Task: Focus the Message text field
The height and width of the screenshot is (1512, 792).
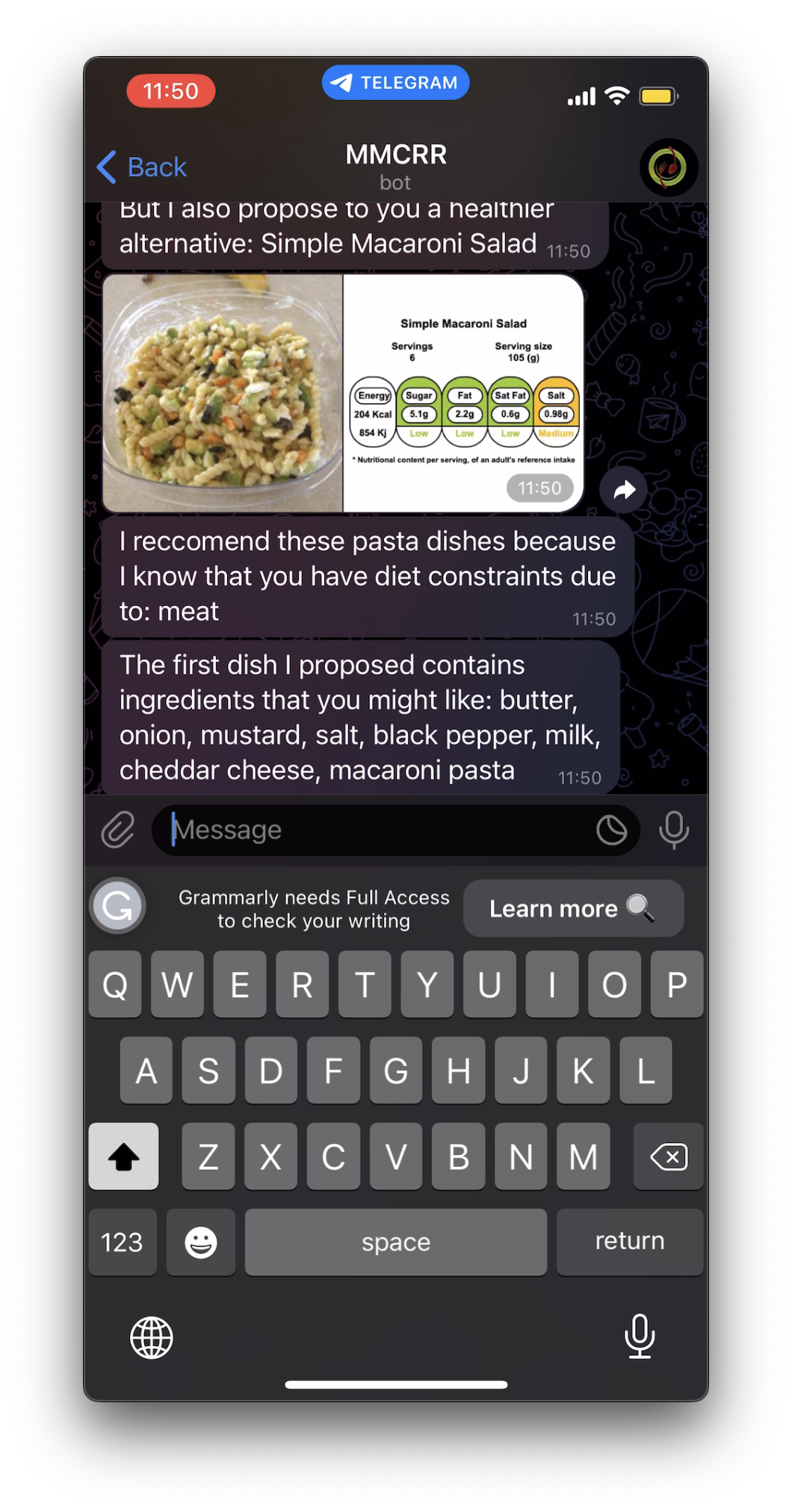Action: pos(374,830)
